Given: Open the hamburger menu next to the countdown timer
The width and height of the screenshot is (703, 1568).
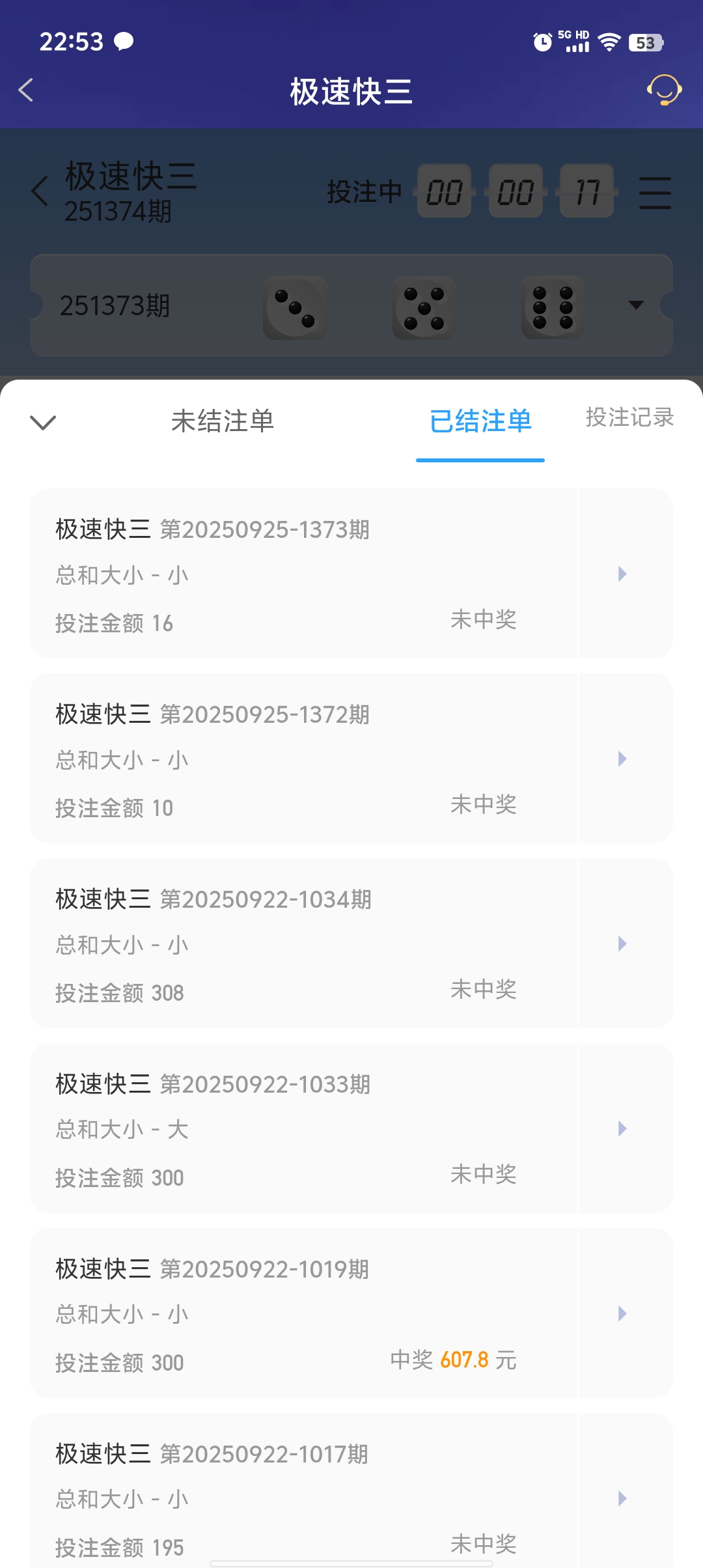Looking at the screenshot, I should coord(655,193).
